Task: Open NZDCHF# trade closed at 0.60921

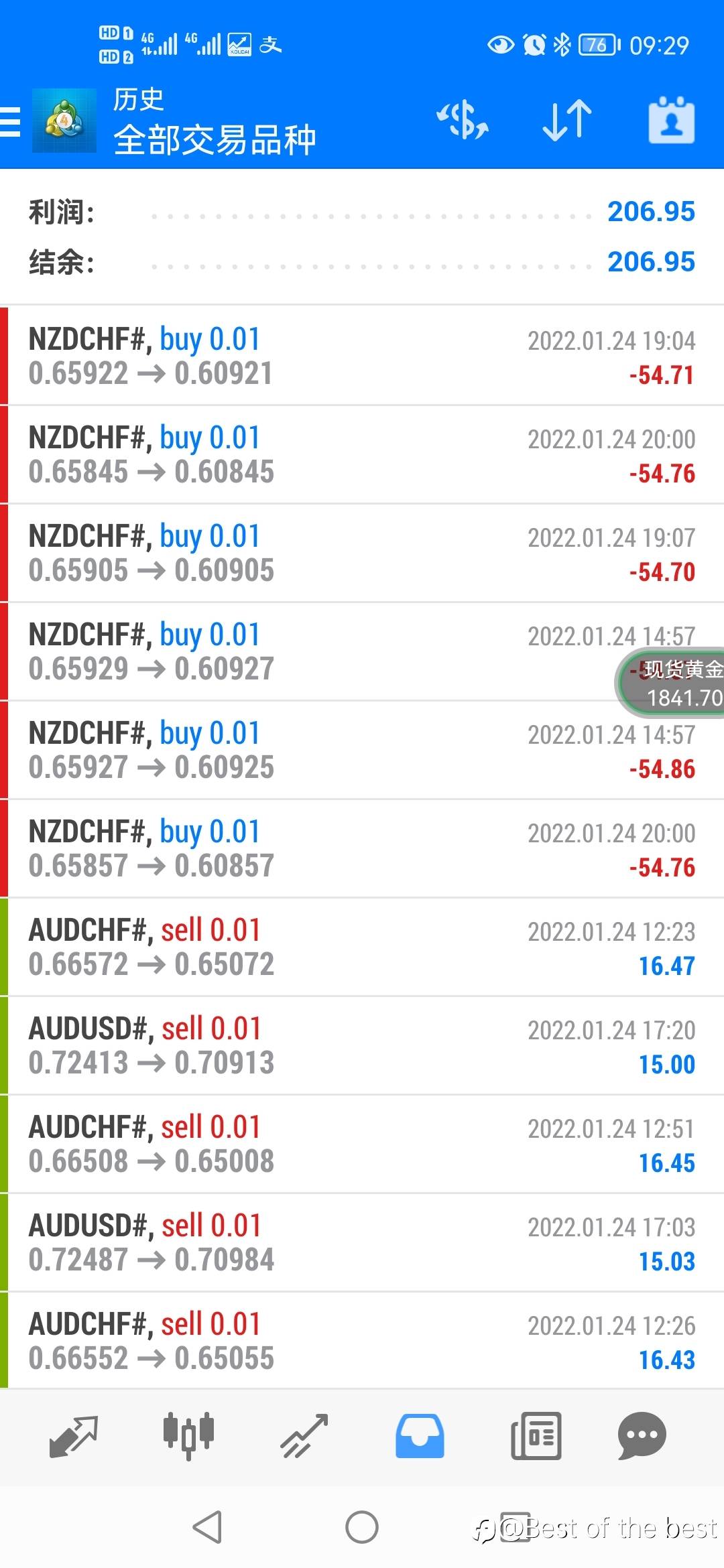Action: coord(362,356)
